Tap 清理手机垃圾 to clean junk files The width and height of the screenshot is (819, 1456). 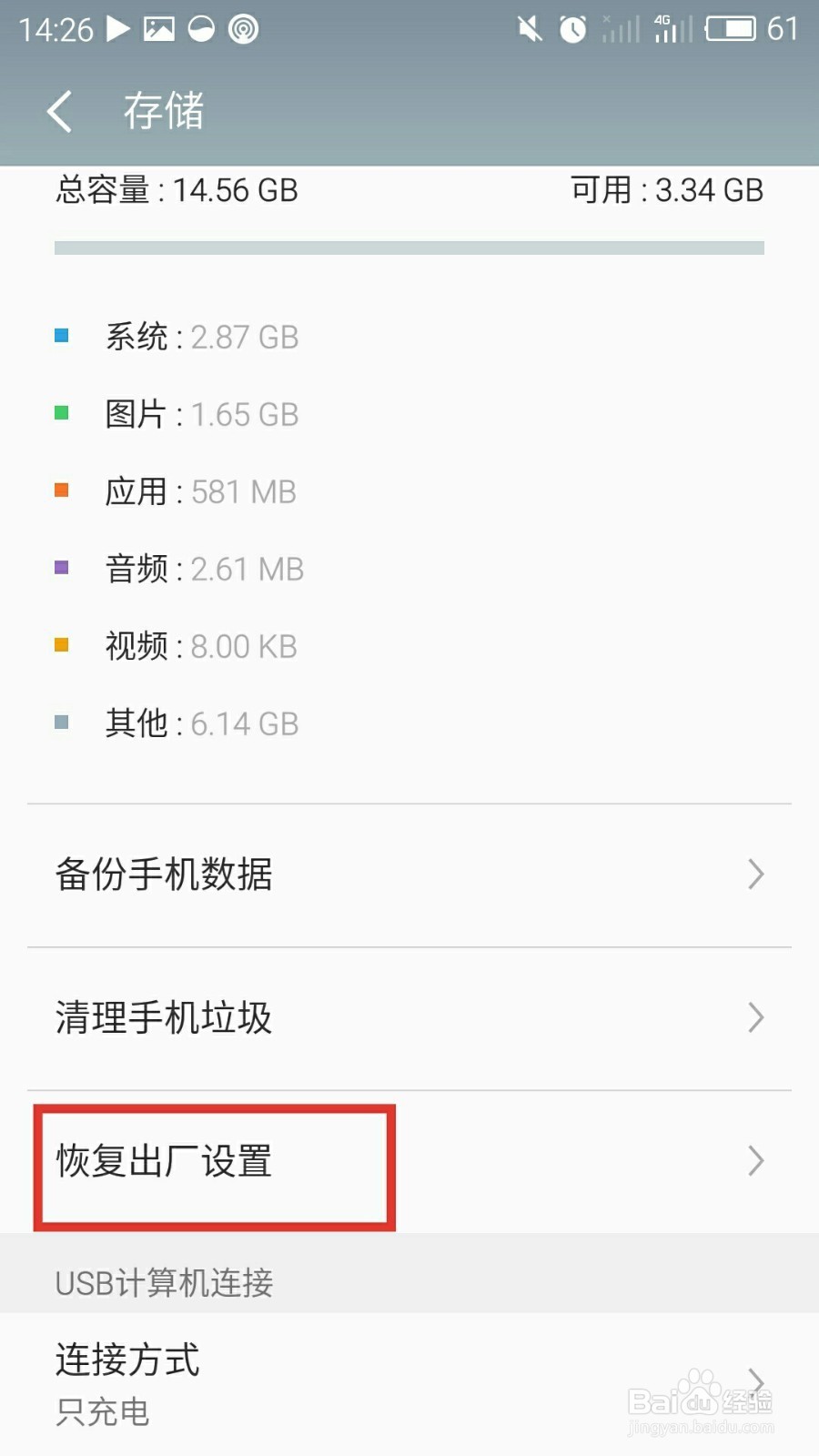click(x=162, y=1017)
